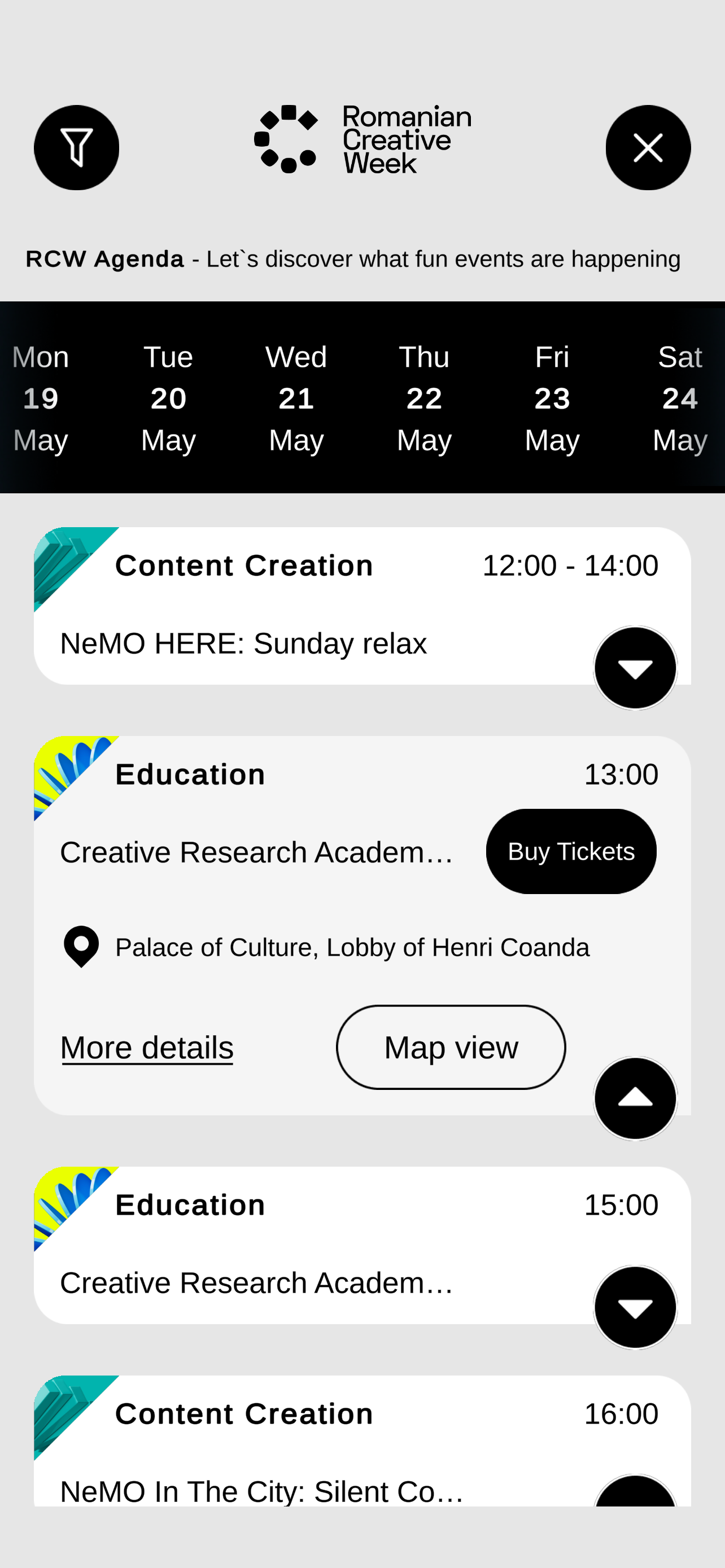The height and width of the screenshot is (1568, 725).
Task: Expand the 15:00 Creative Research Academy event
Action: click(x=635, y=1306)
